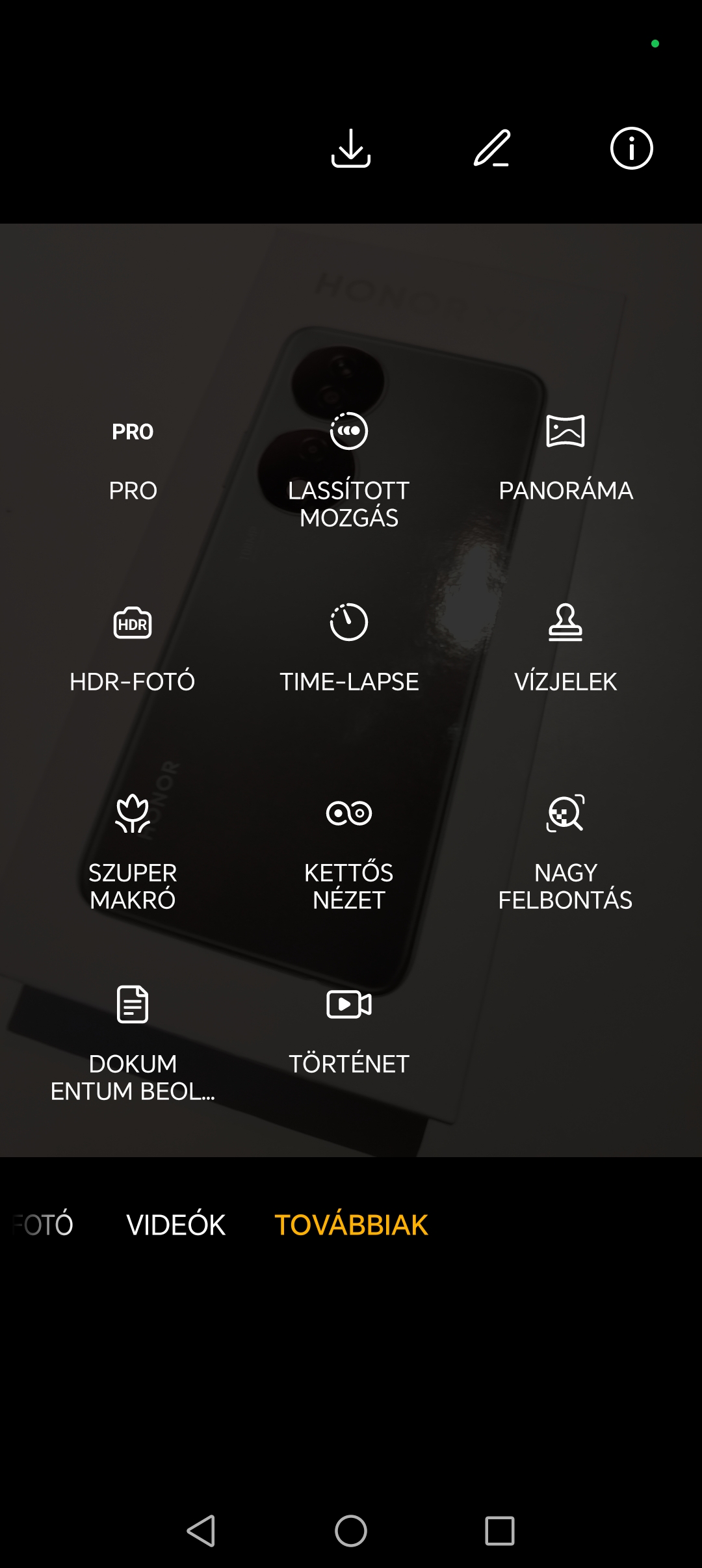This screenshot has width=702, height=1568.
Task: Open the document scanning mode
Action: (133, 1044)
